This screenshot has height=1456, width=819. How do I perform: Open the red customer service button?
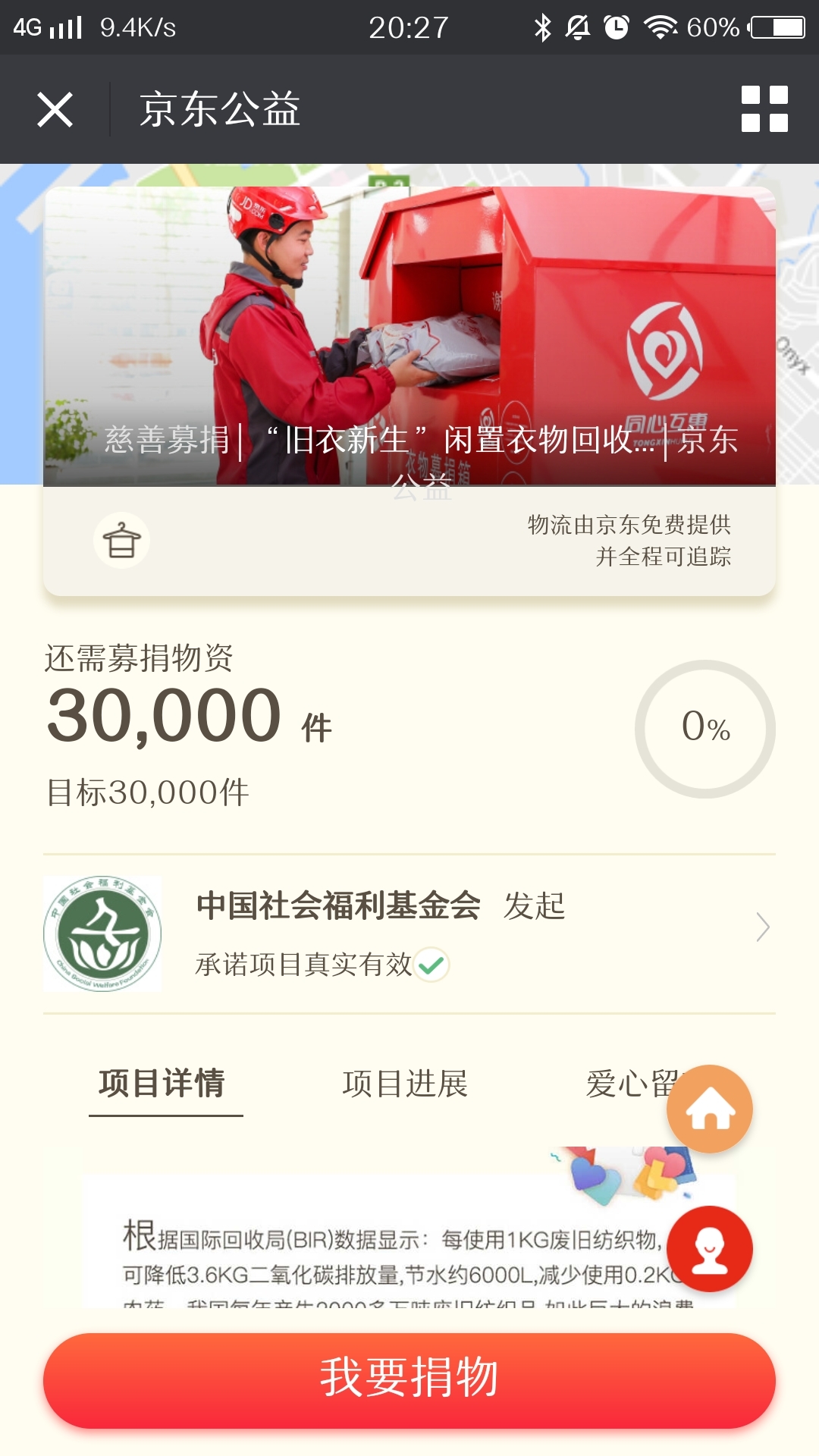click(710, 1249)
